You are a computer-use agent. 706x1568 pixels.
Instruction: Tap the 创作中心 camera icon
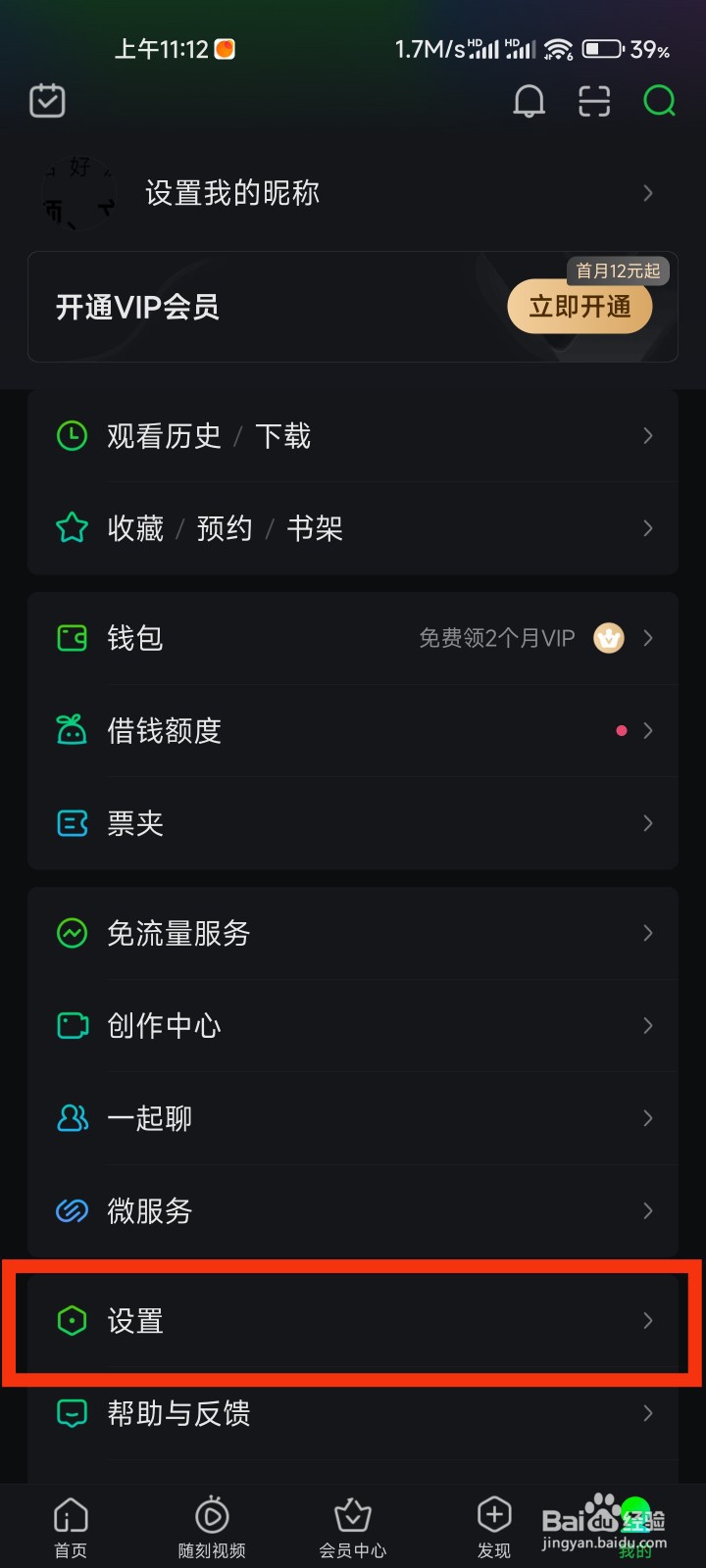[71, 1026]
